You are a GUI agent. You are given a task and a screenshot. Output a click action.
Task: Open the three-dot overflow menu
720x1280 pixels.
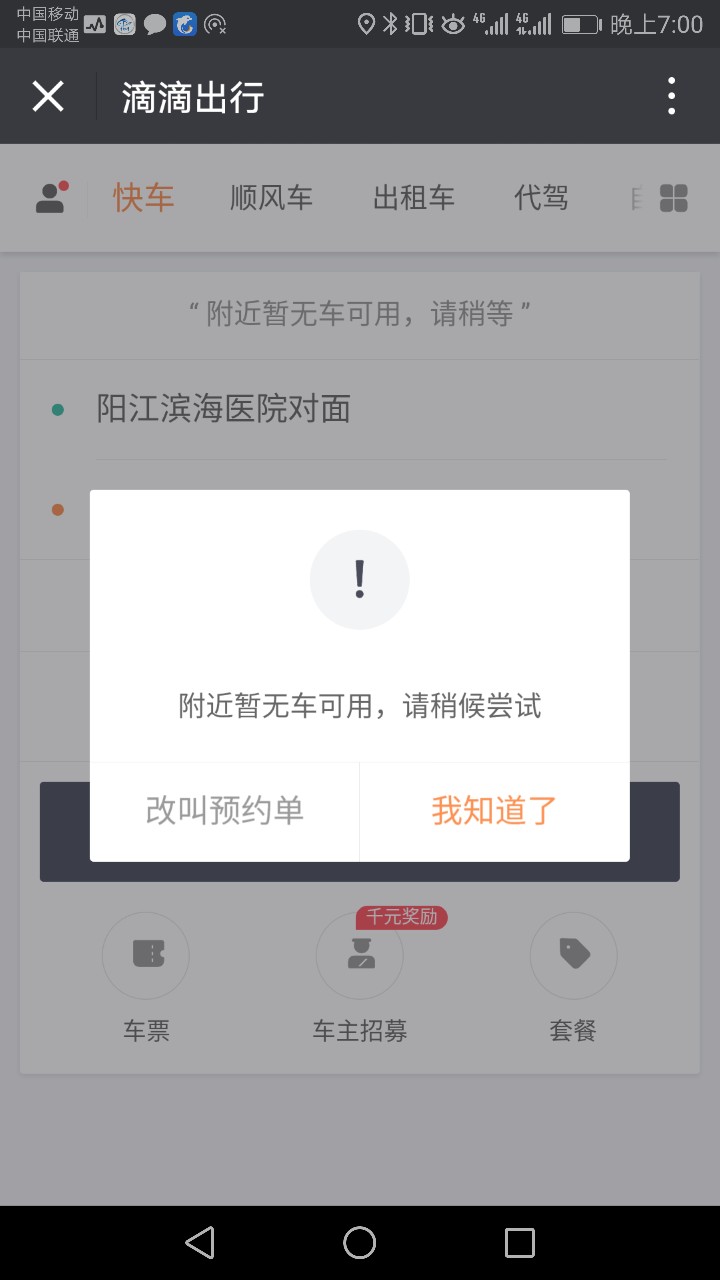pos(671,97)
